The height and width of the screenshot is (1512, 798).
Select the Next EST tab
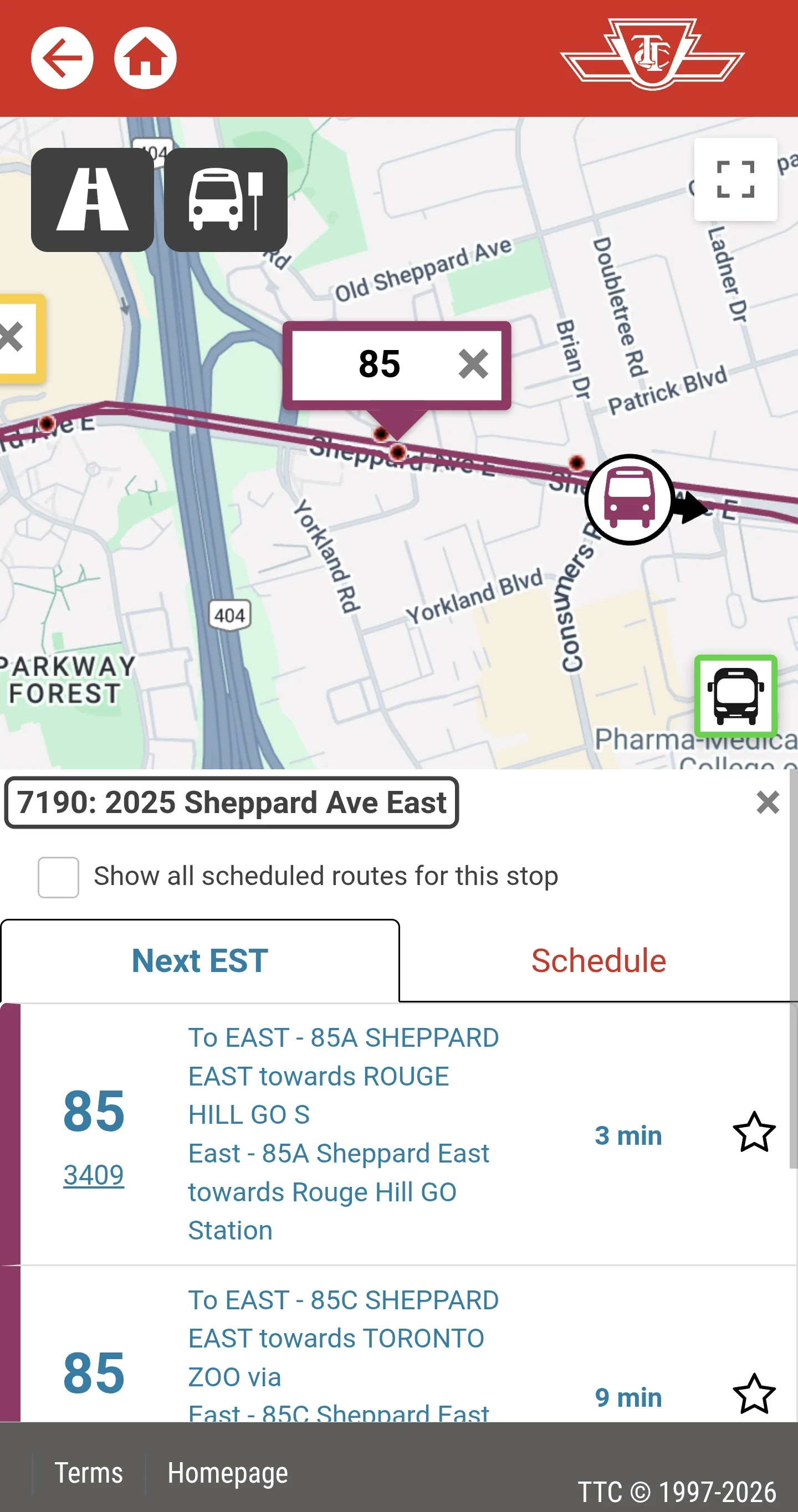(199, 961)
